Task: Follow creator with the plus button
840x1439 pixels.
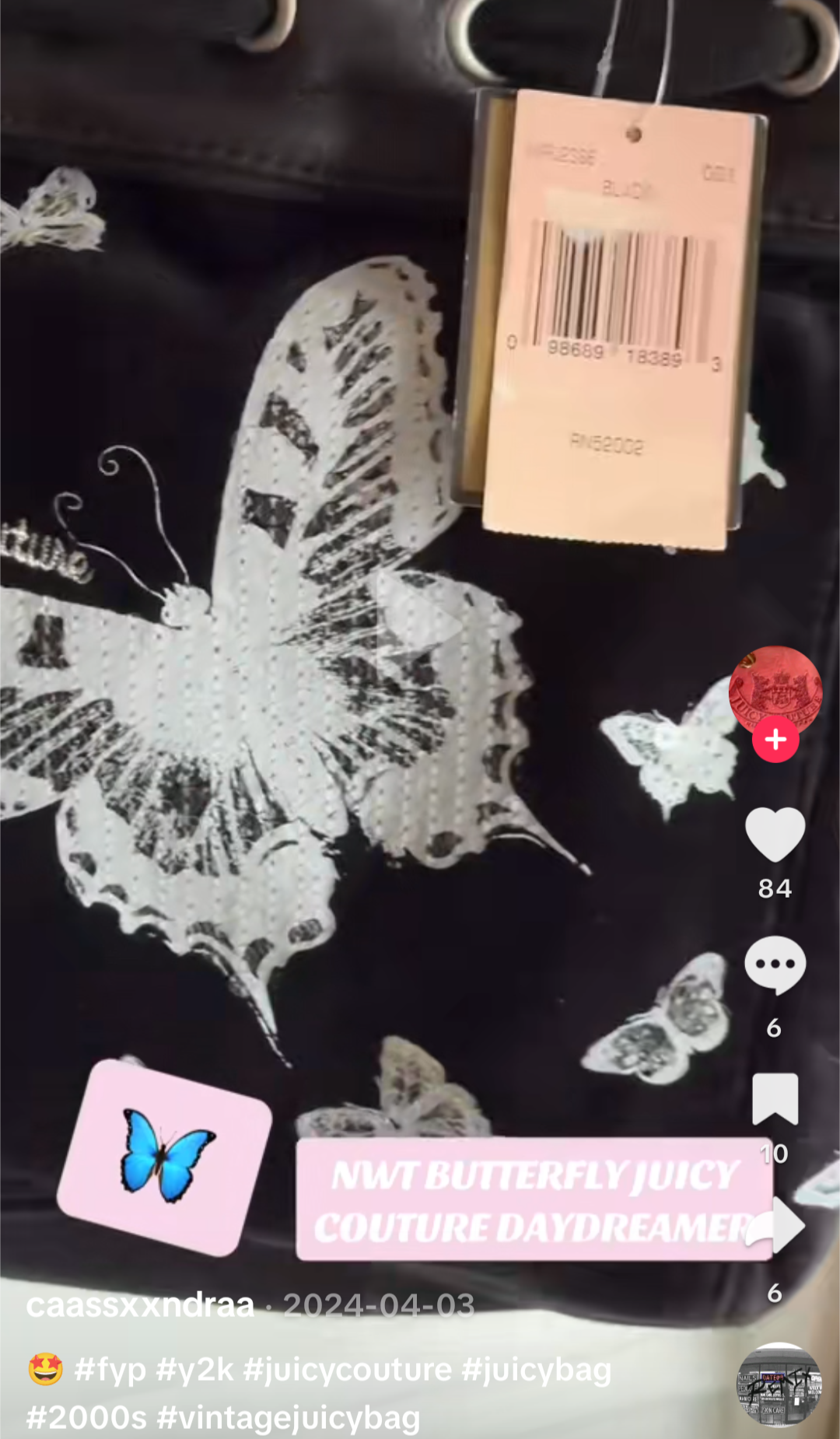Action: point(775,739)
